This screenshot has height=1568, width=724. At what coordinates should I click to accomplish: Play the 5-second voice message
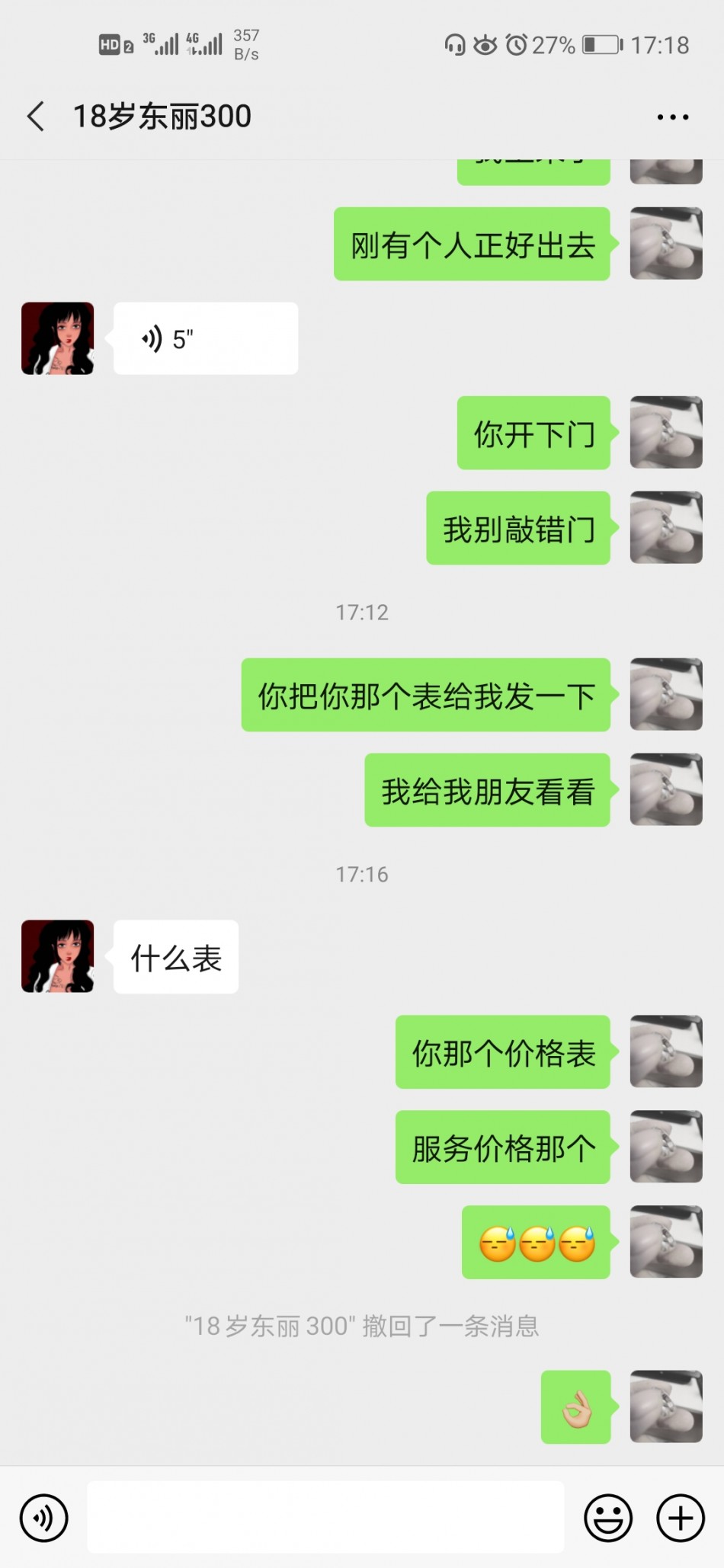(205, 339)
